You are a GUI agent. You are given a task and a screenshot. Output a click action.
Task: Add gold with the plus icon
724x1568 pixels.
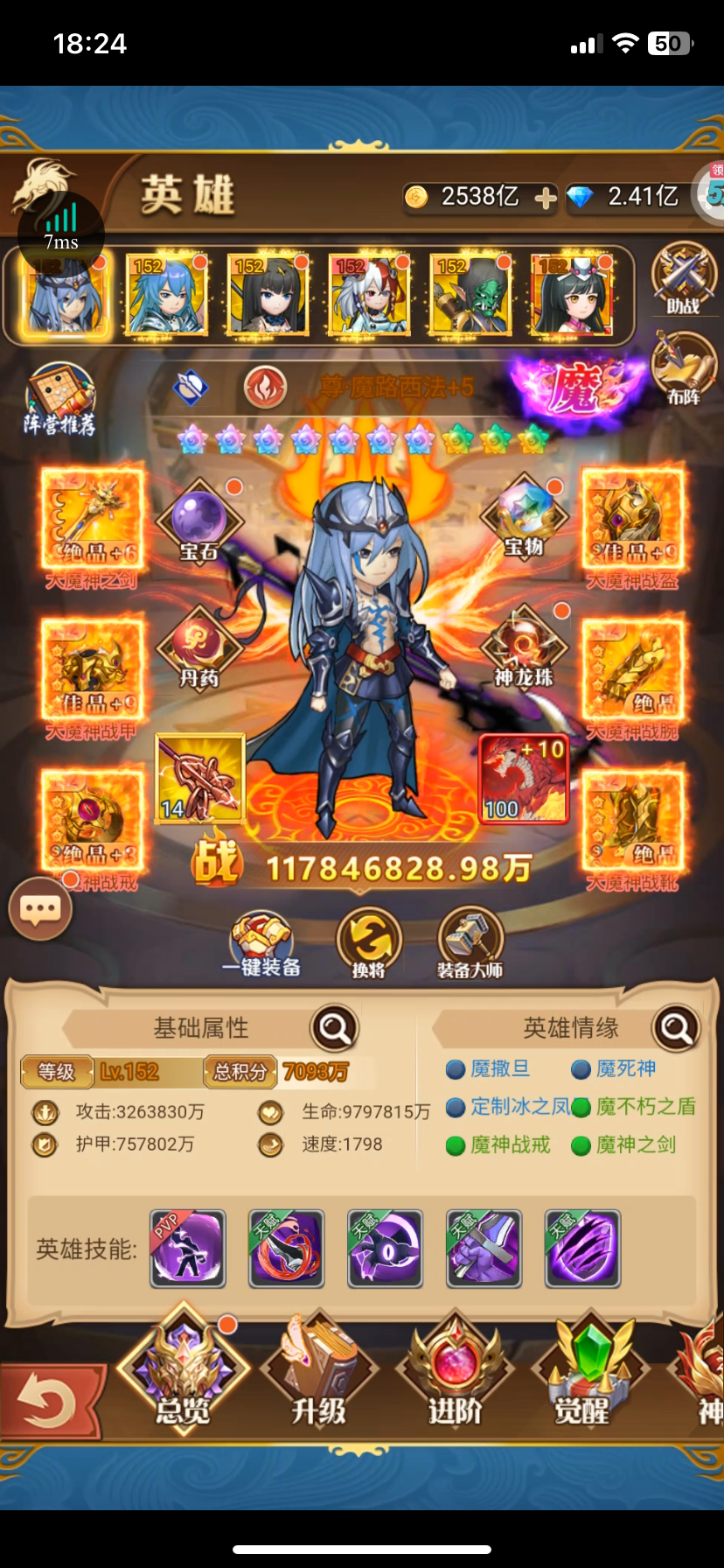pos(546,198)
